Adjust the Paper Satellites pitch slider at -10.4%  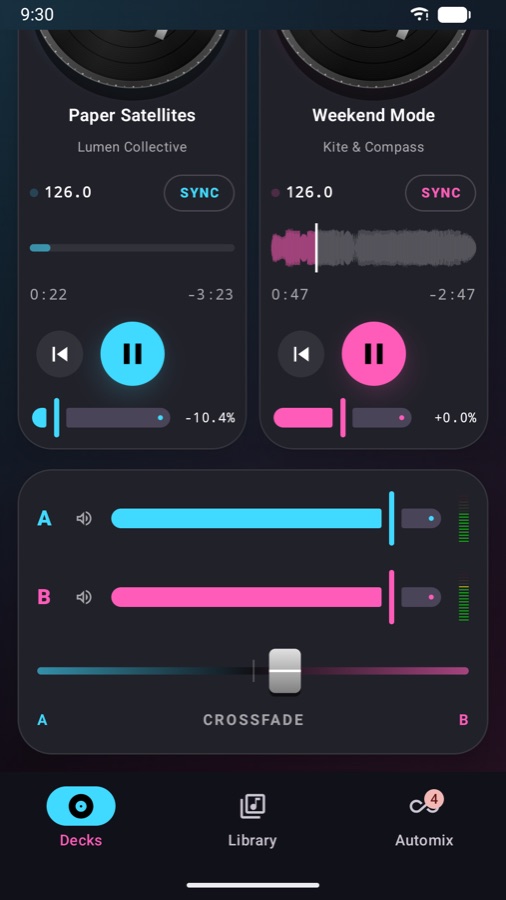coord(101,418)
